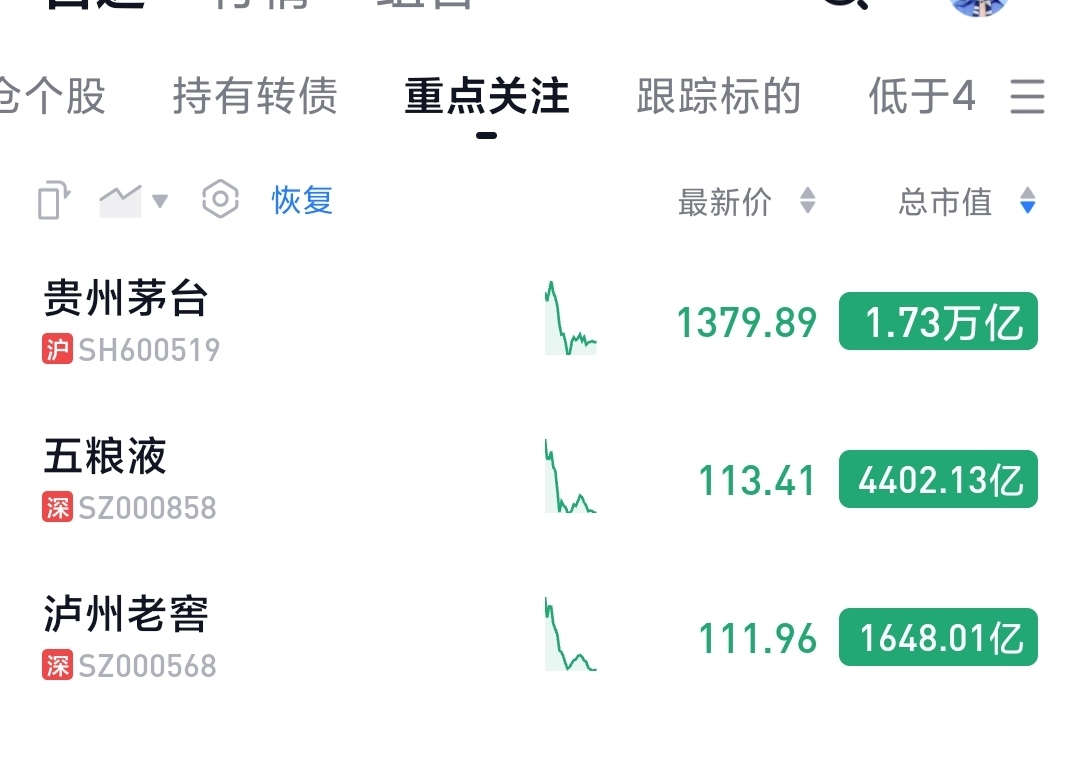
Task: Open 泸州老窖 stock details
Action: pos(126,614)
